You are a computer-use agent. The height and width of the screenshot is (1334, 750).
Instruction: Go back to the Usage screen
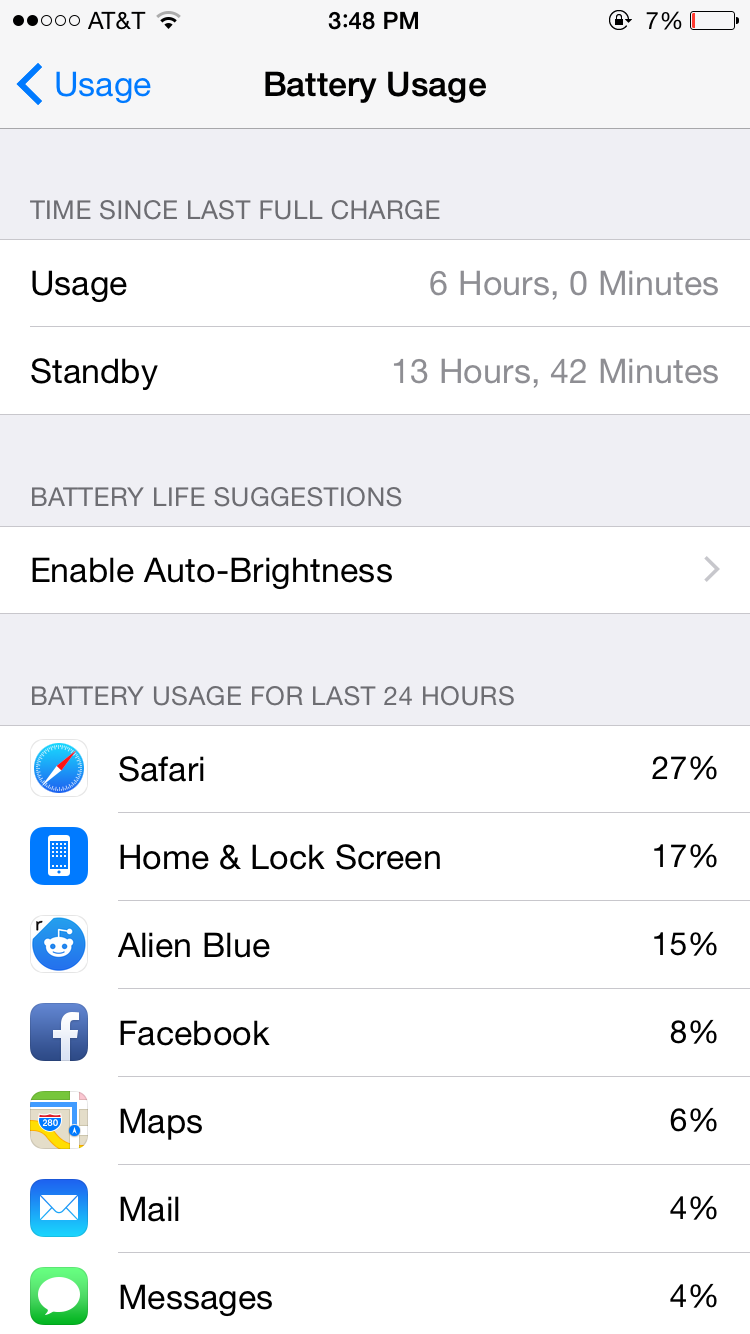coord(84,85)
